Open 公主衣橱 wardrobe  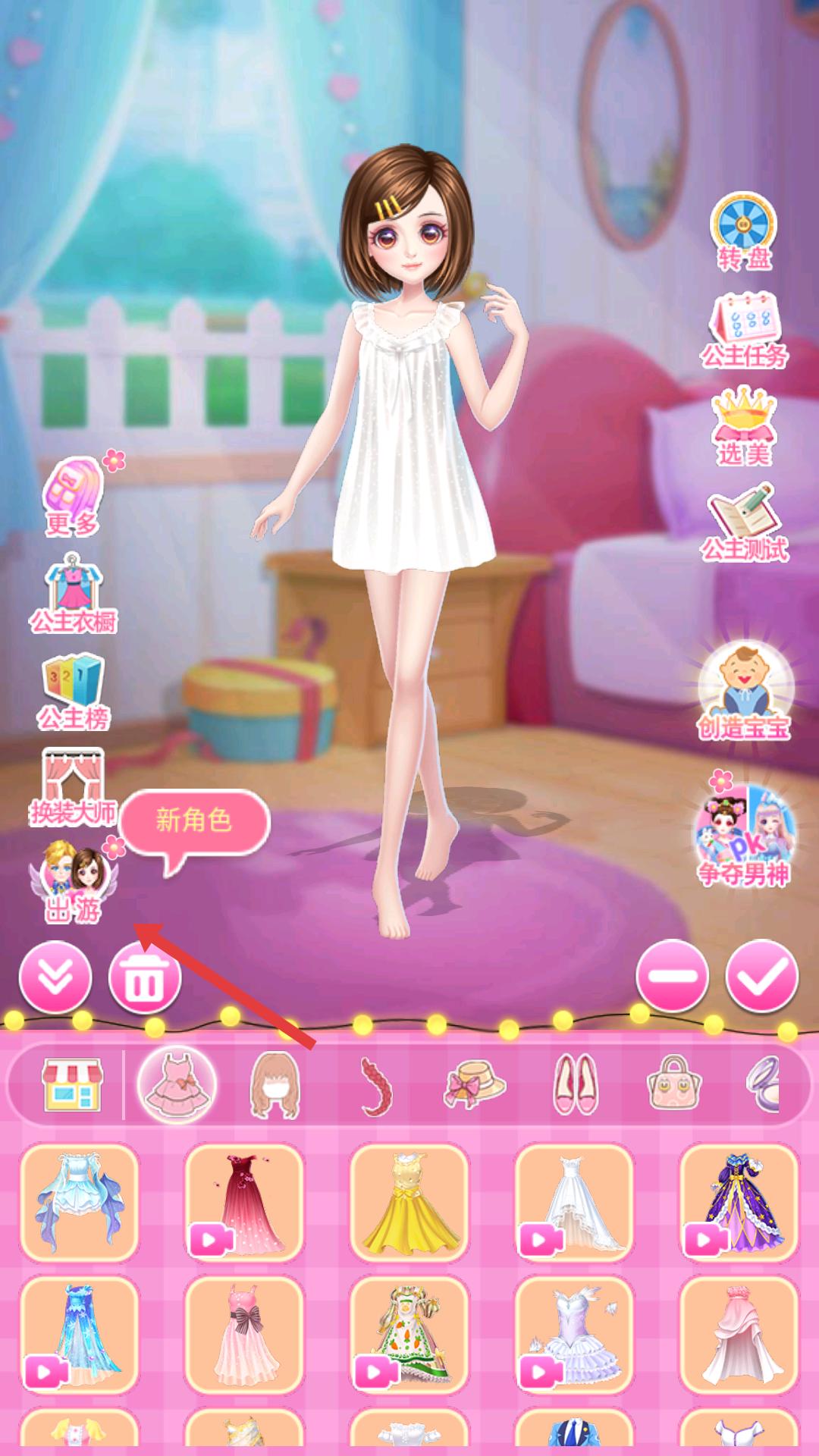[x=73, y=594]
